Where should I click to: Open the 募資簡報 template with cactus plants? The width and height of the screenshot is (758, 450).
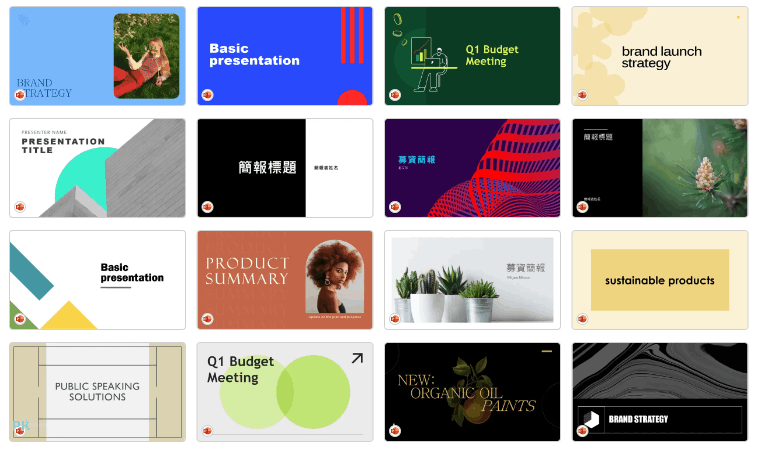click(472, 280)
